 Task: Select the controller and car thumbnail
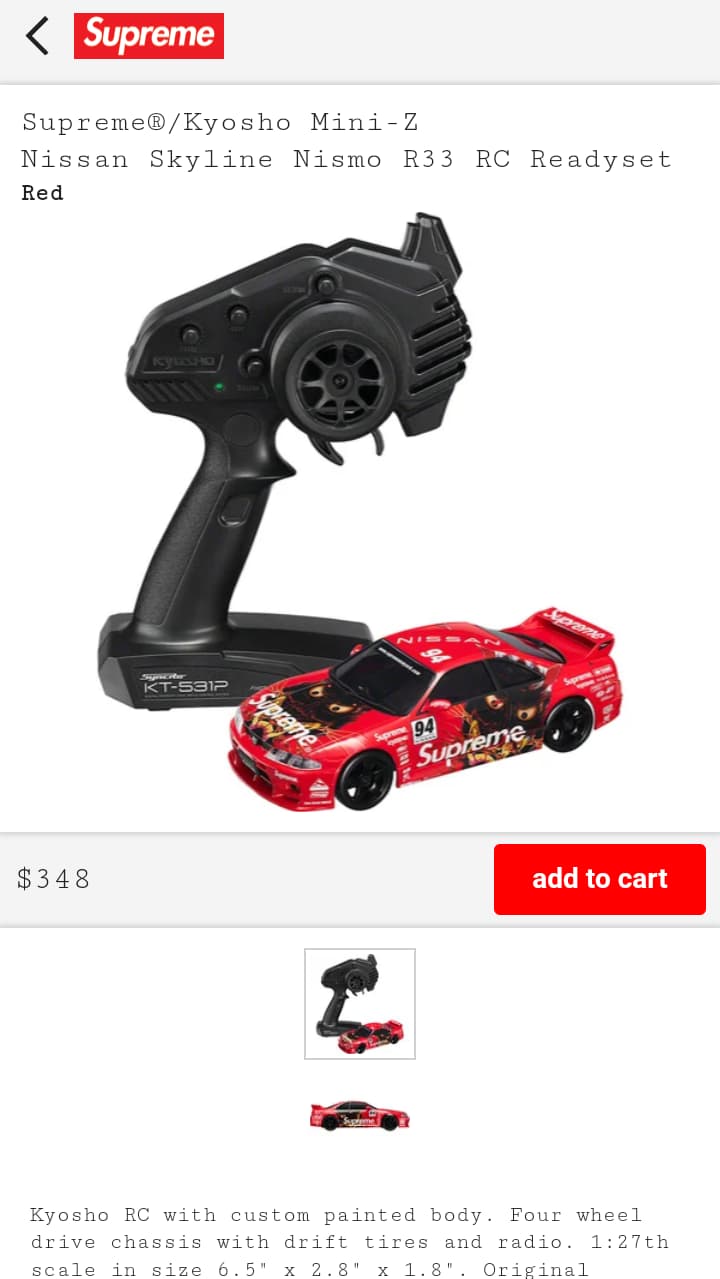[360, 1004]
